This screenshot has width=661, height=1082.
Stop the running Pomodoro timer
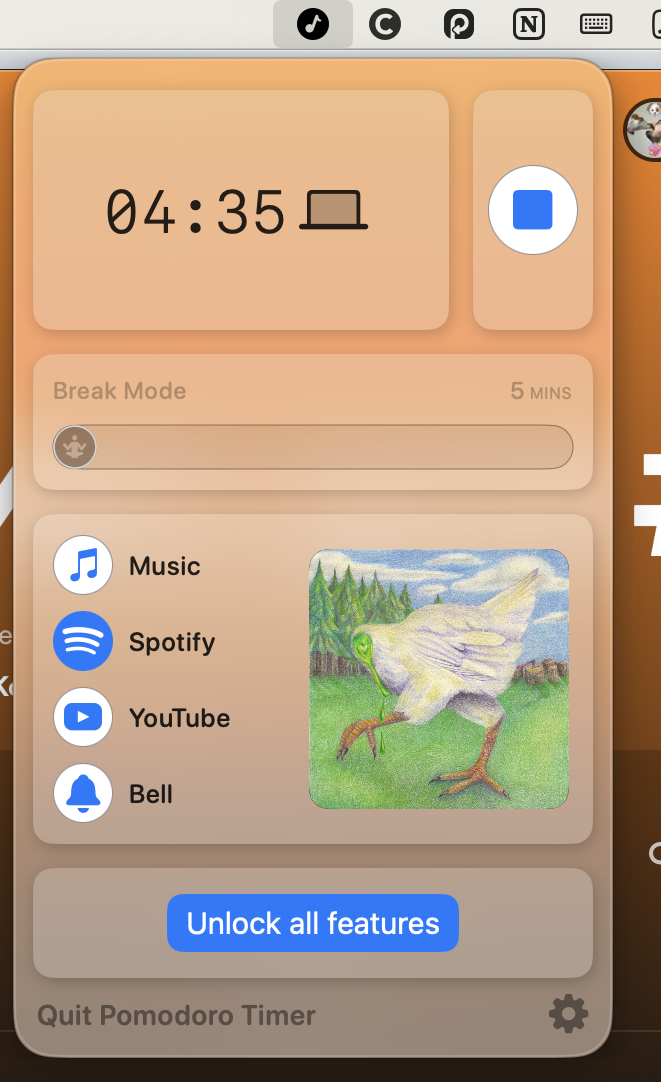[532, 211]
